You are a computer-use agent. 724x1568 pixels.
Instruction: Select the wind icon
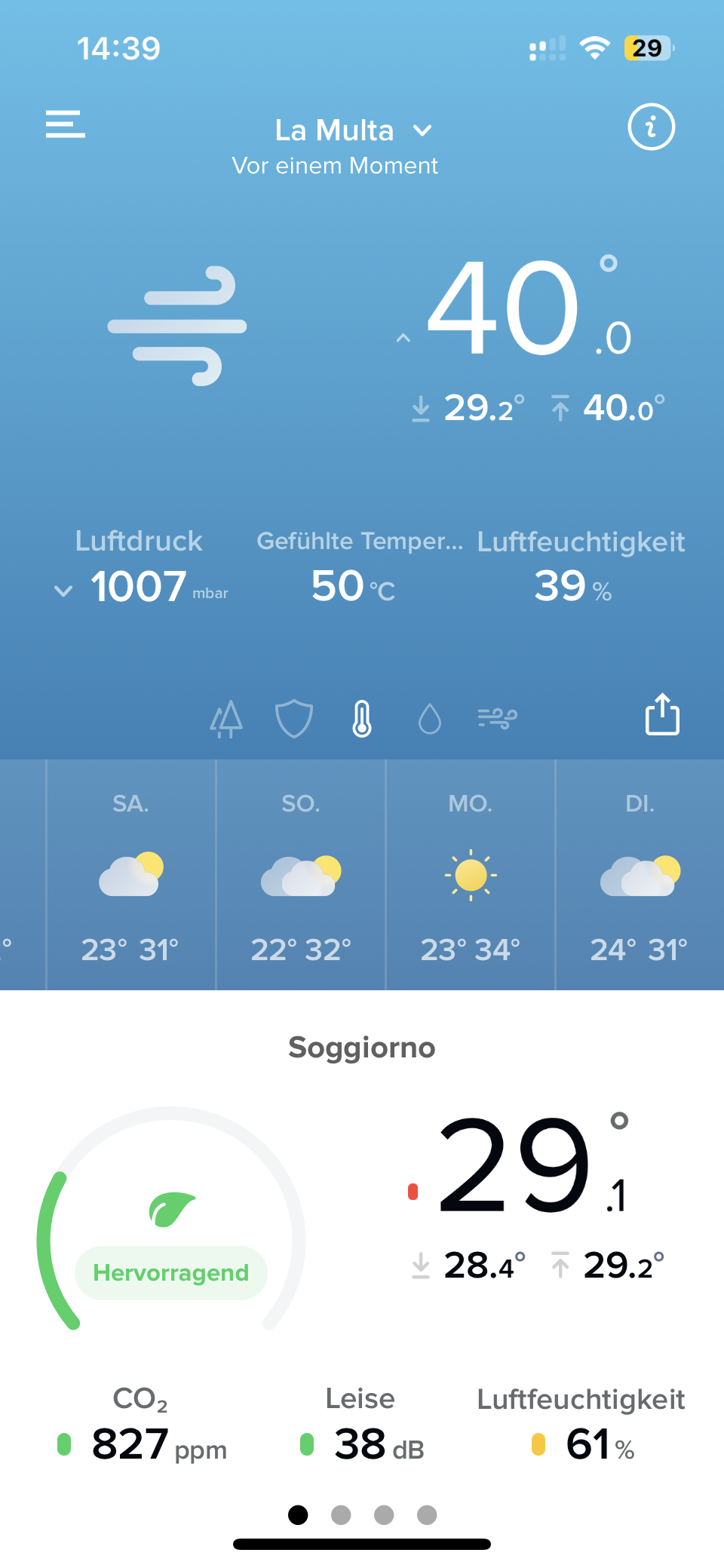click(x=497, y=719)
